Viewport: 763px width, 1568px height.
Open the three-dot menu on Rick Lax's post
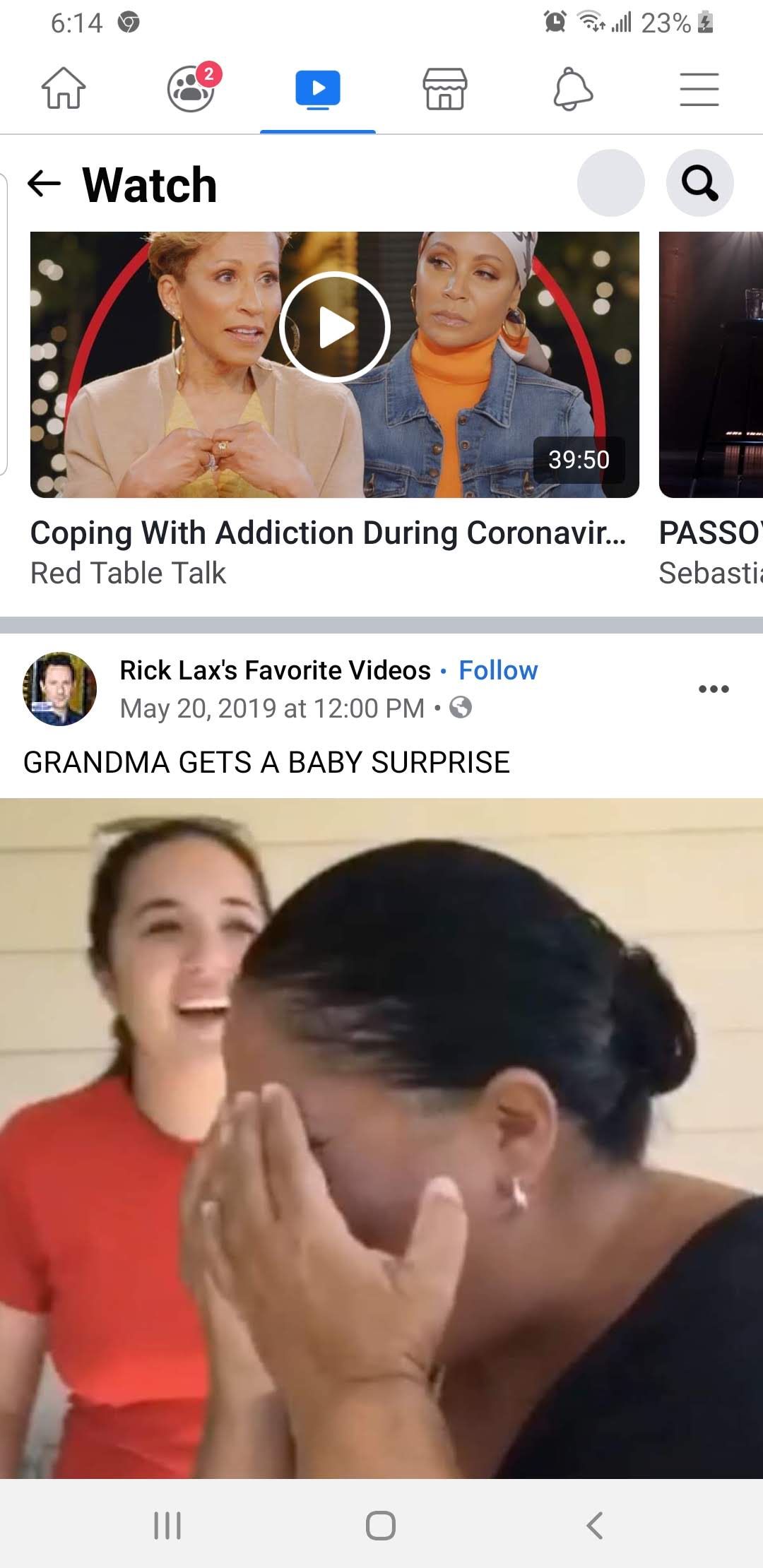[x=714, y=689]
